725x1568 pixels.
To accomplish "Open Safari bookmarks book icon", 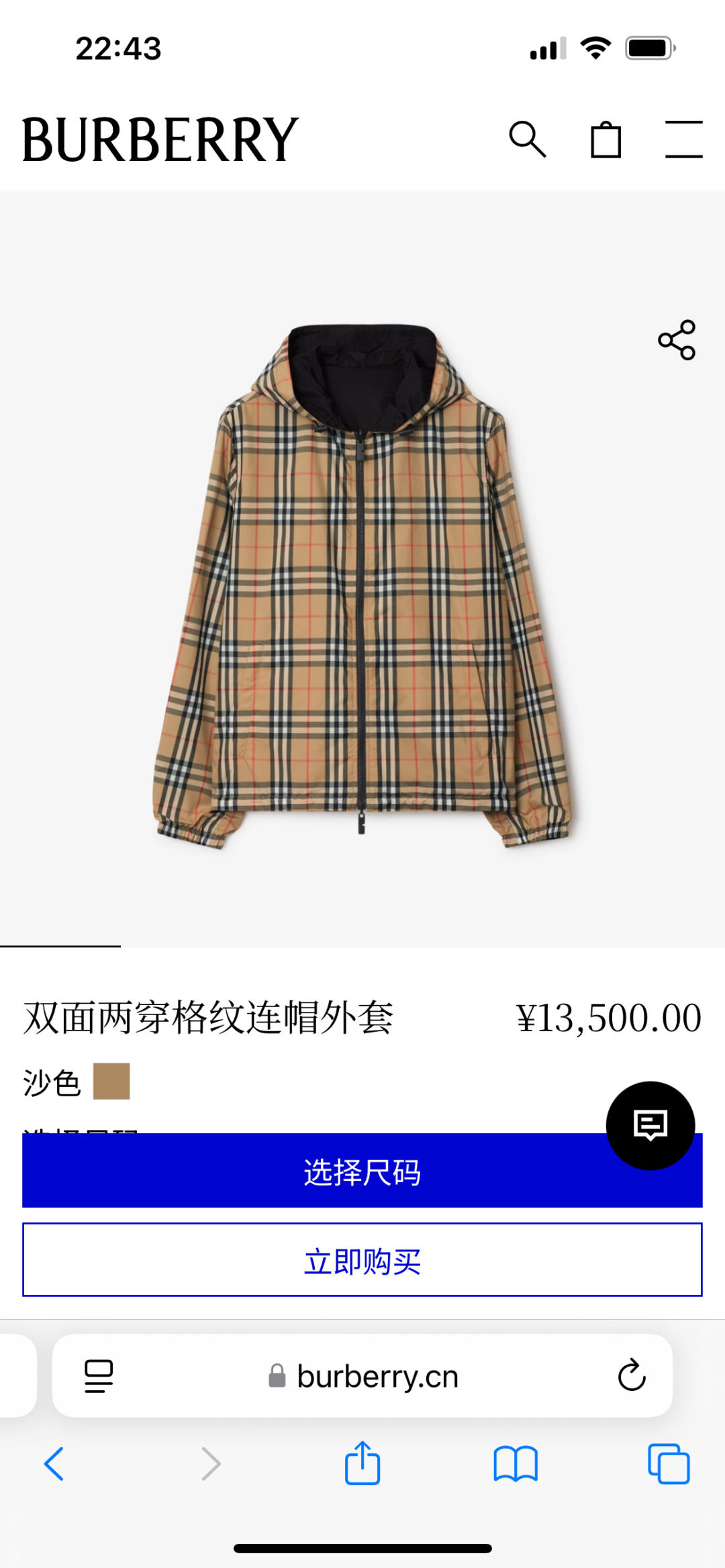I will (516, 1465).
